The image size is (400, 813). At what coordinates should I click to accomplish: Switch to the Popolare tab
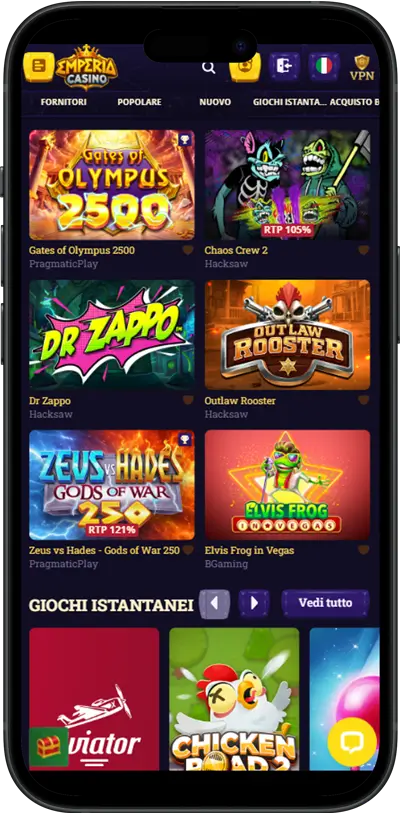pyautogui.click(x=139, y=102)
